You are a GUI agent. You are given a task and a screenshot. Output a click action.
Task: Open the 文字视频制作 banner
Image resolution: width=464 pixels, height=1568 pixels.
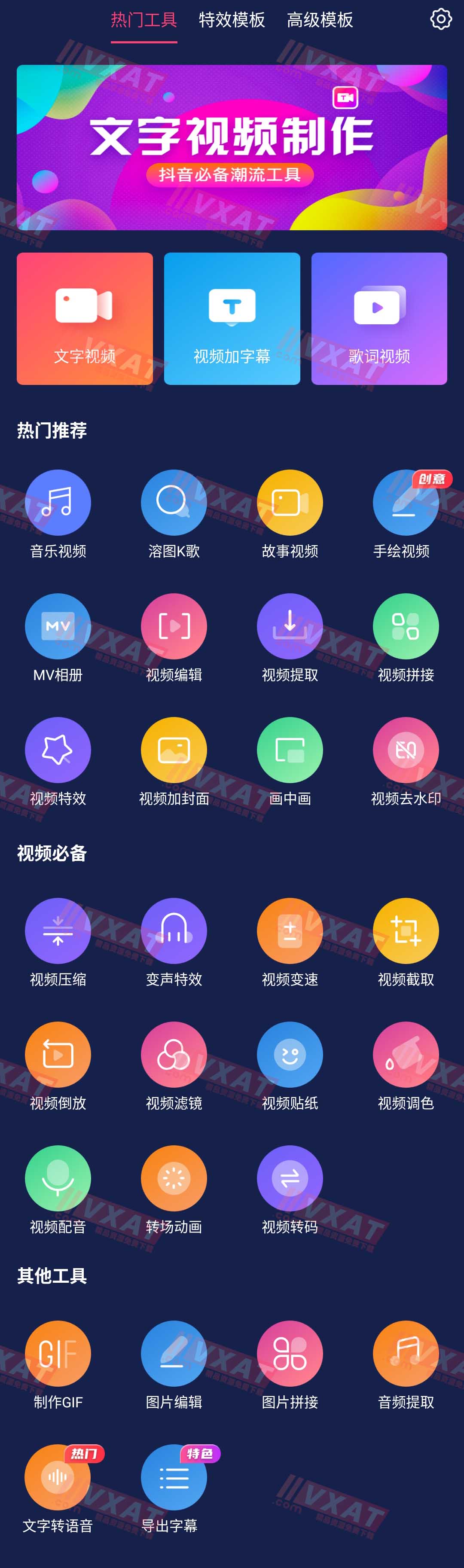click(x=232, y=147)
